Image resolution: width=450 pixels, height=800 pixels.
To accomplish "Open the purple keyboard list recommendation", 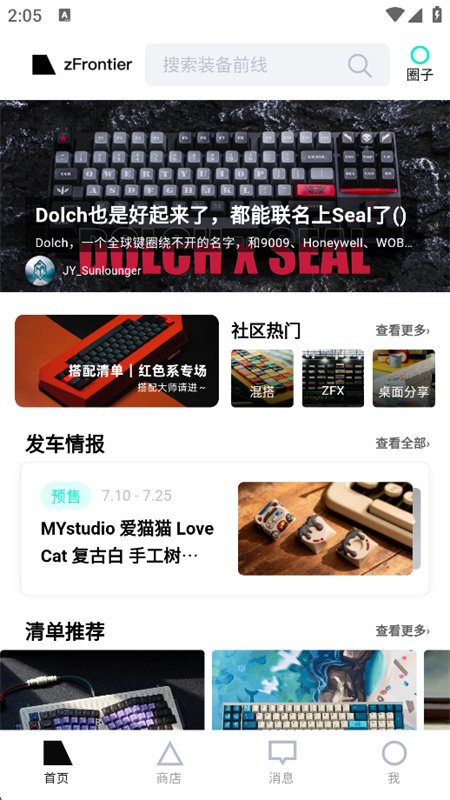I will (x=102, y=690).
